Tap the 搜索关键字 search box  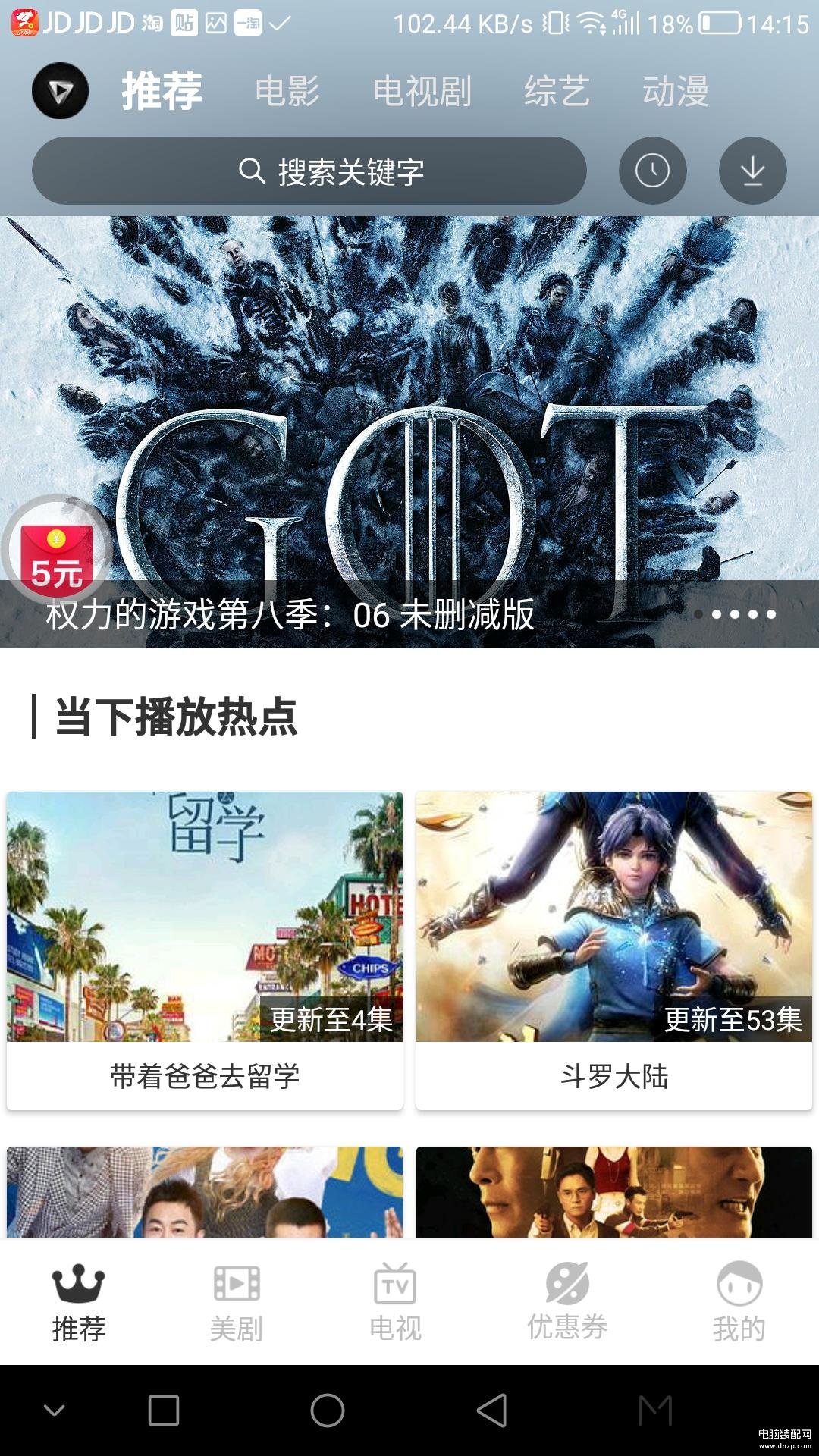coord(309,171)
